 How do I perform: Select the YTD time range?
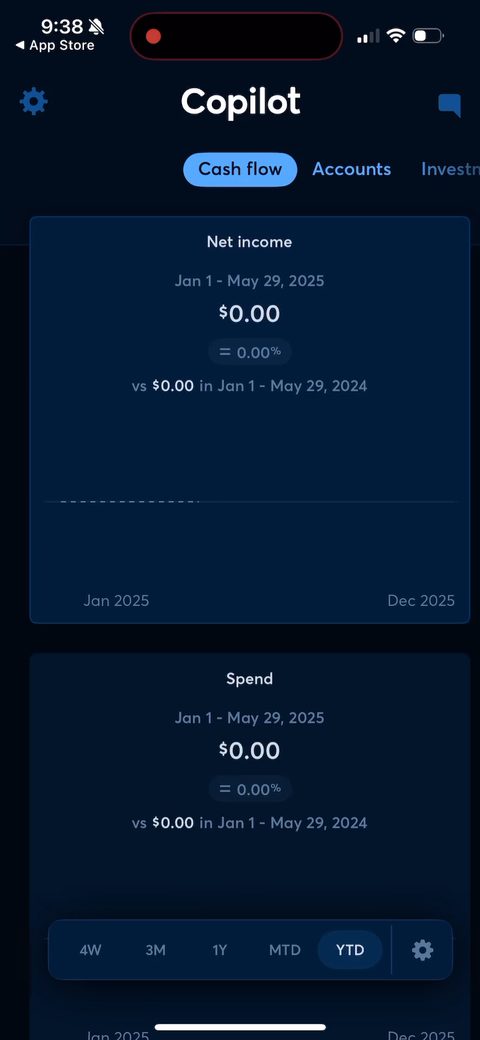[x=349, y=950]
